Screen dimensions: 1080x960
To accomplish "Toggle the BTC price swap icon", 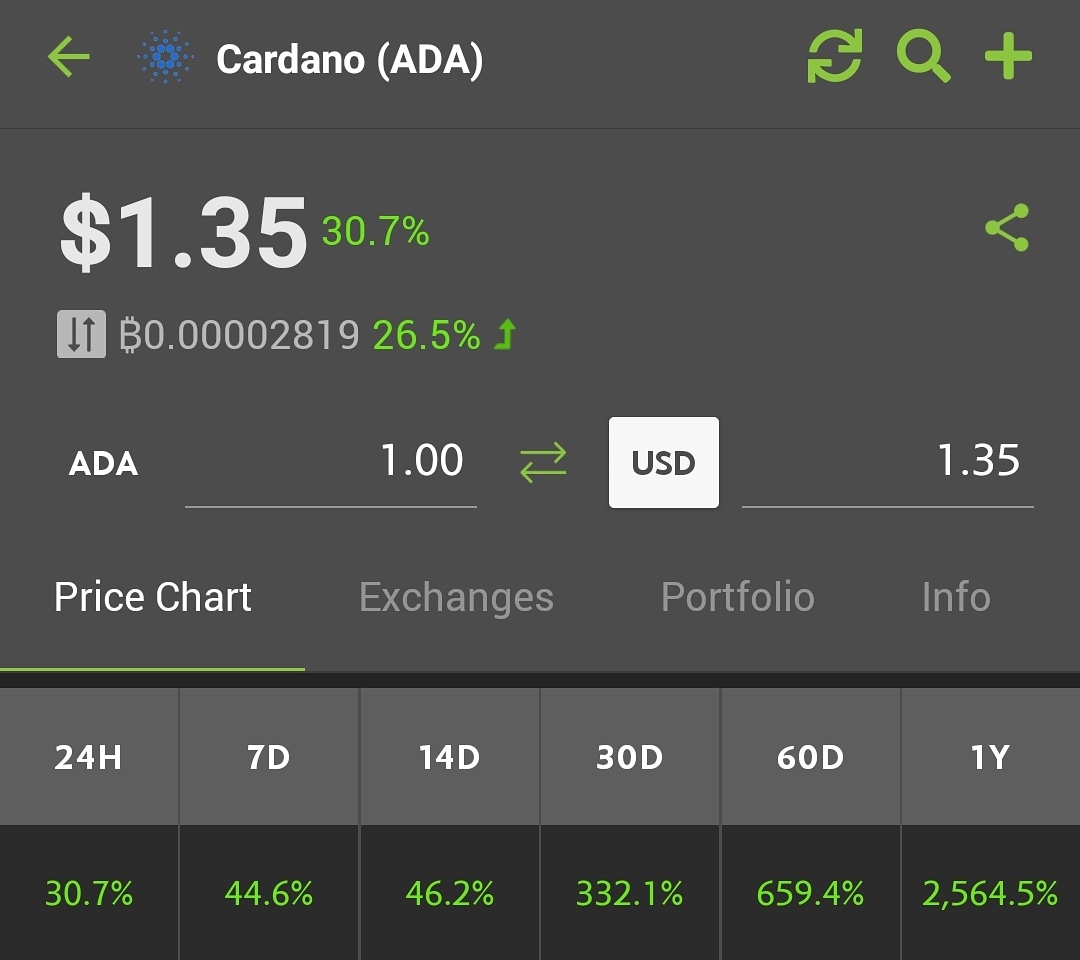I will [81, 336].
